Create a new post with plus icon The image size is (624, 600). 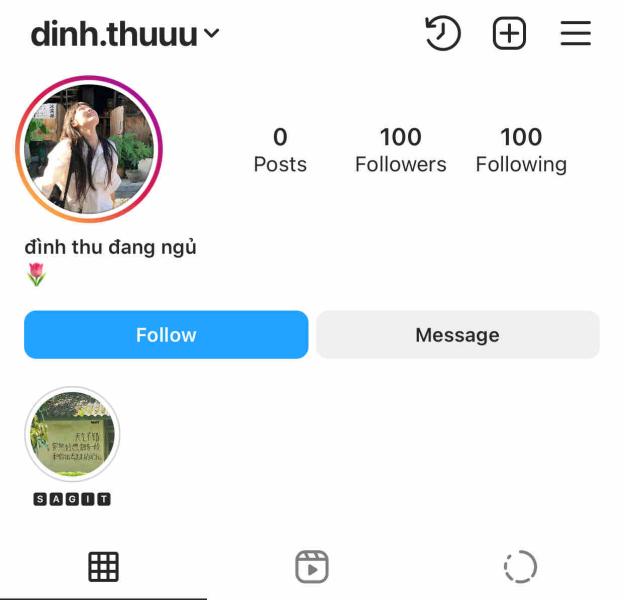(x=509, y=34)
